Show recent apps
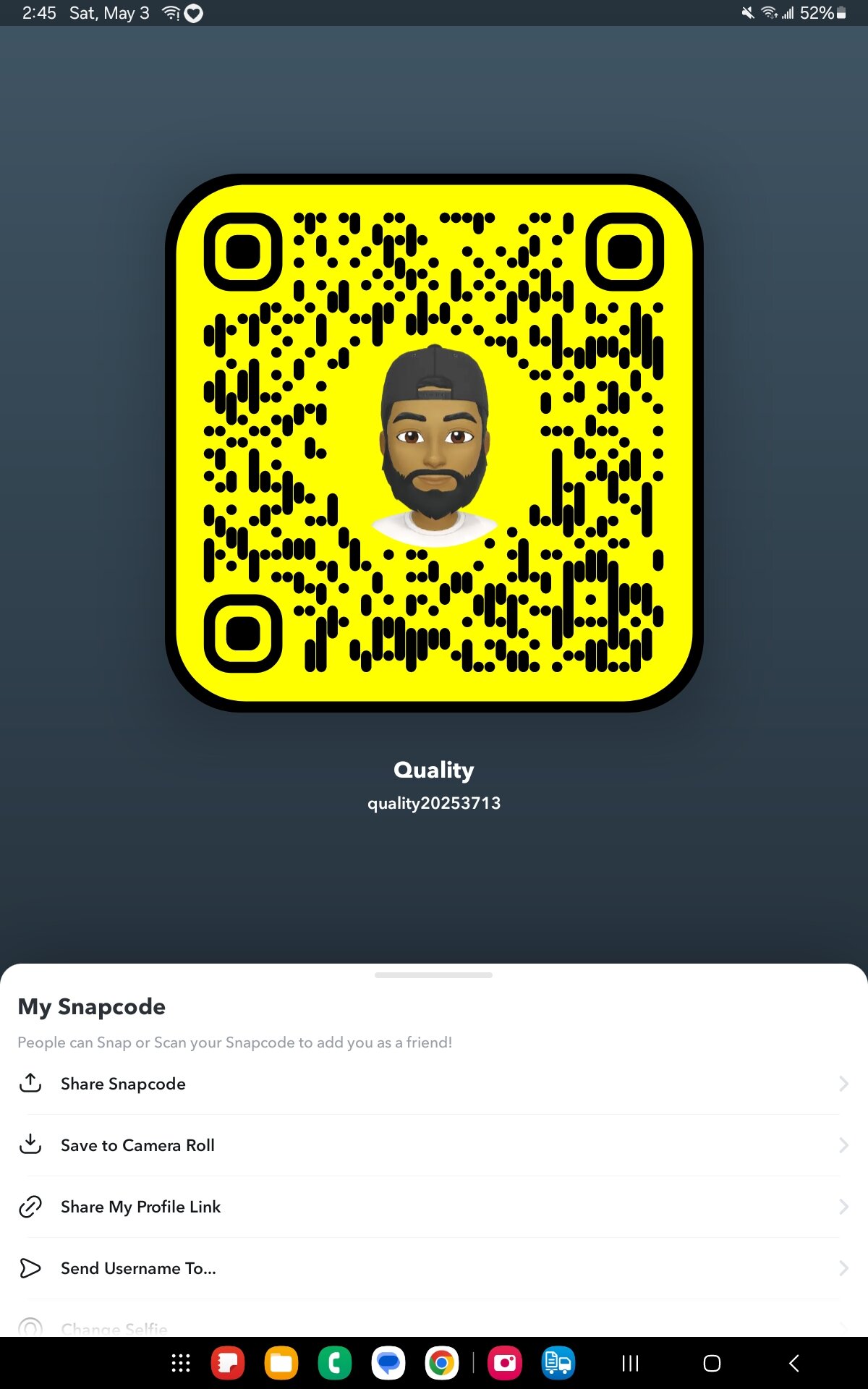868x1389 pixels. [x=630, y=1364]
